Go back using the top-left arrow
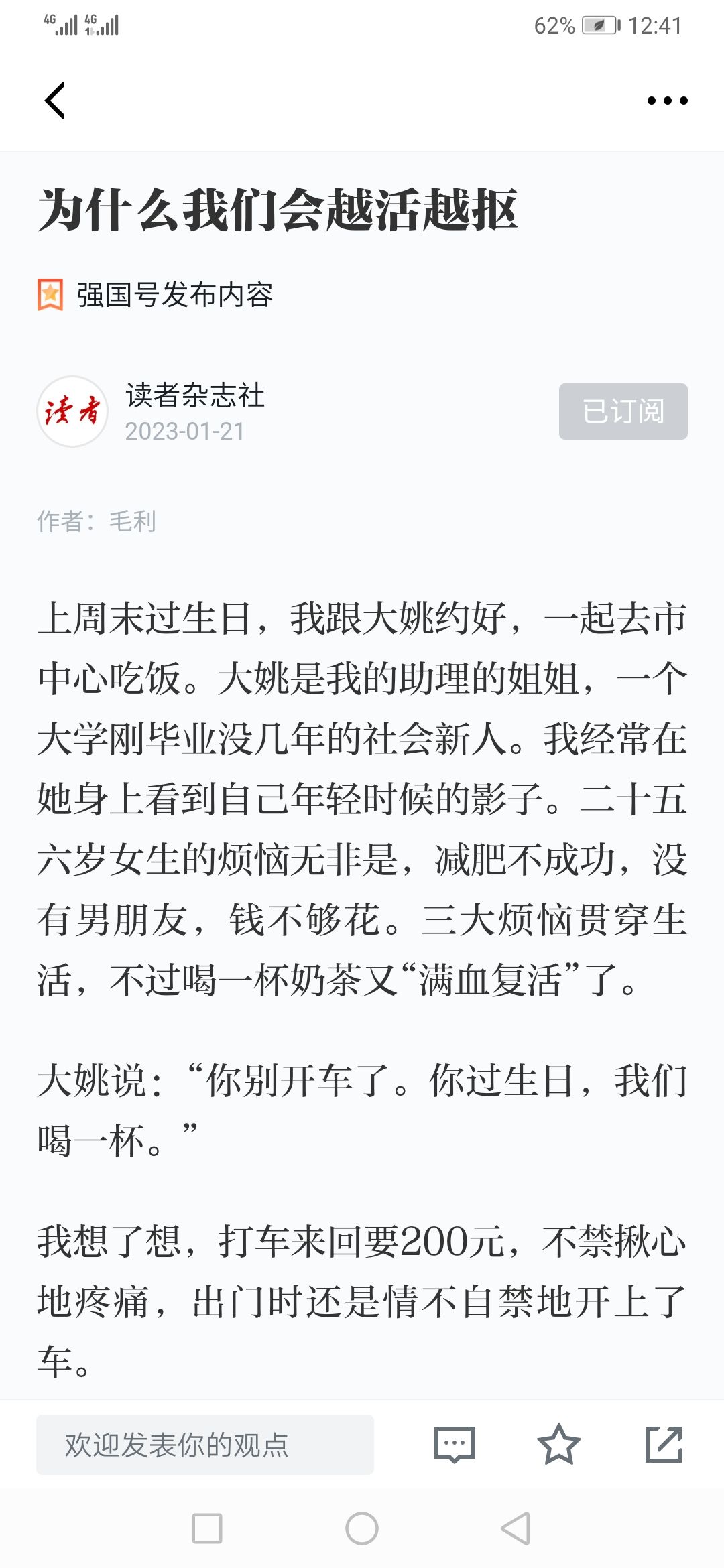The width and height of the screenshot is (724, 1568). click(x=55, y=101)
